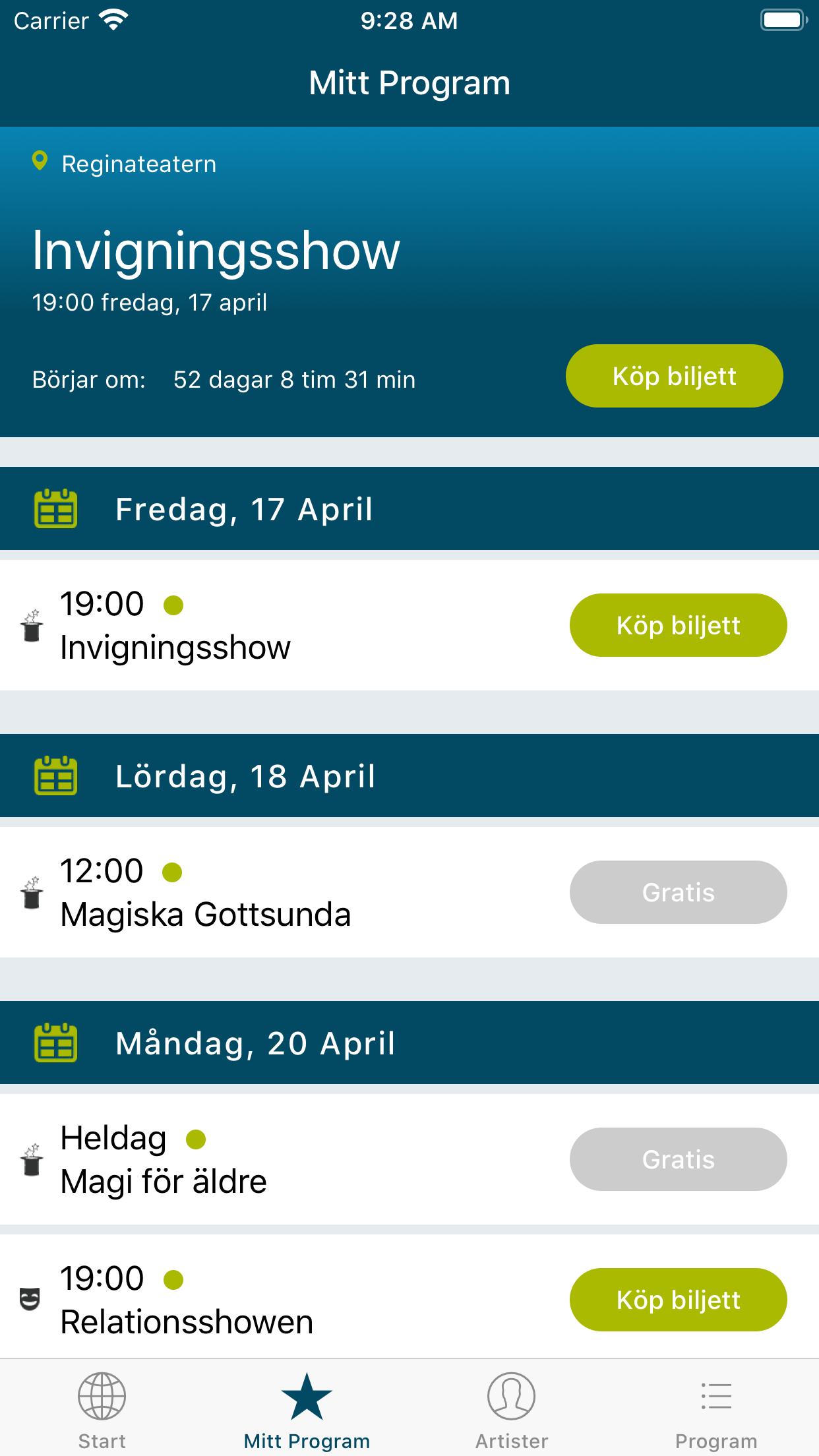Viewport: 819px width, 1456px height.
Task: Tap the countdown showing 52 dagar 8 tim
Action: 293,379
